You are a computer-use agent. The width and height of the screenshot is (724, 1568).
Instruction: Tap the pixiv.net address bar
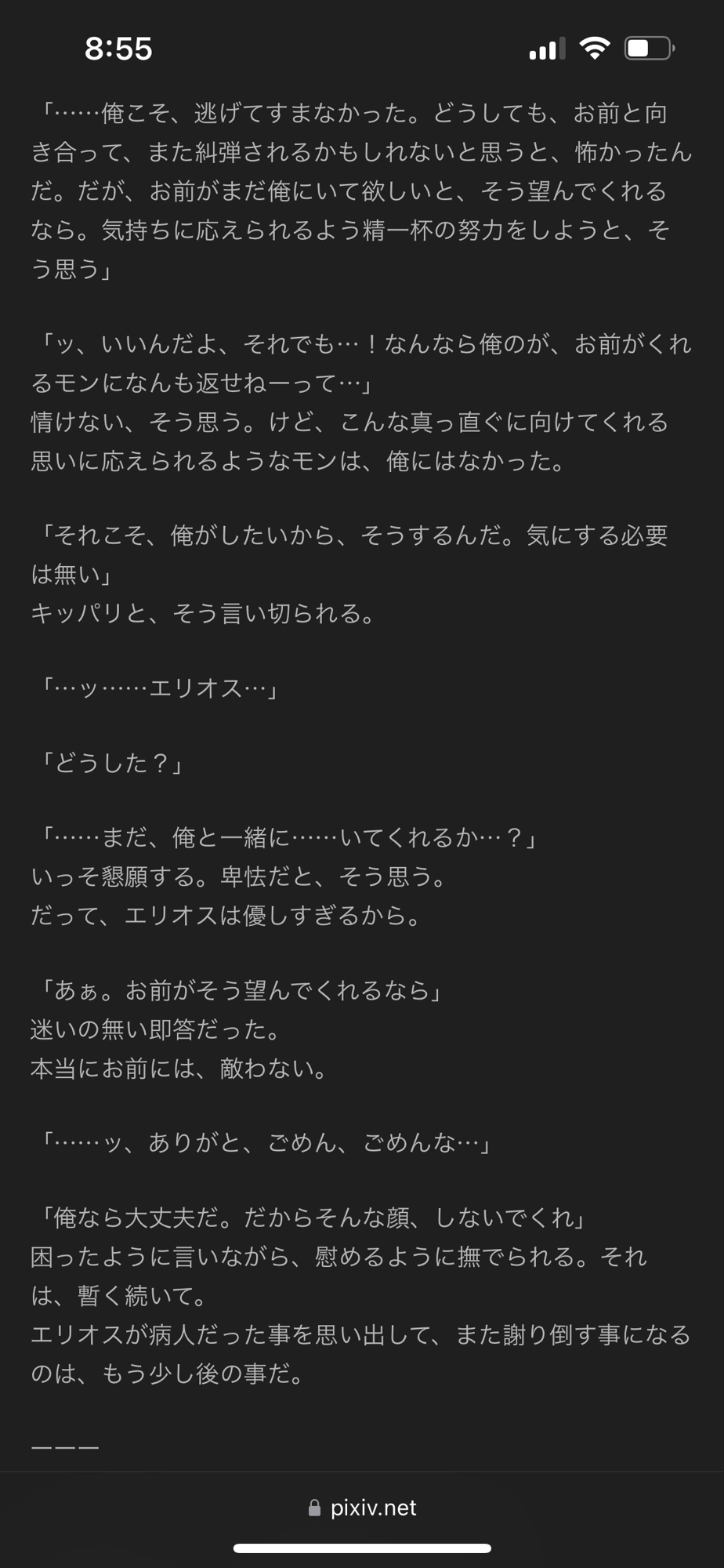(x=363, y=1508)
